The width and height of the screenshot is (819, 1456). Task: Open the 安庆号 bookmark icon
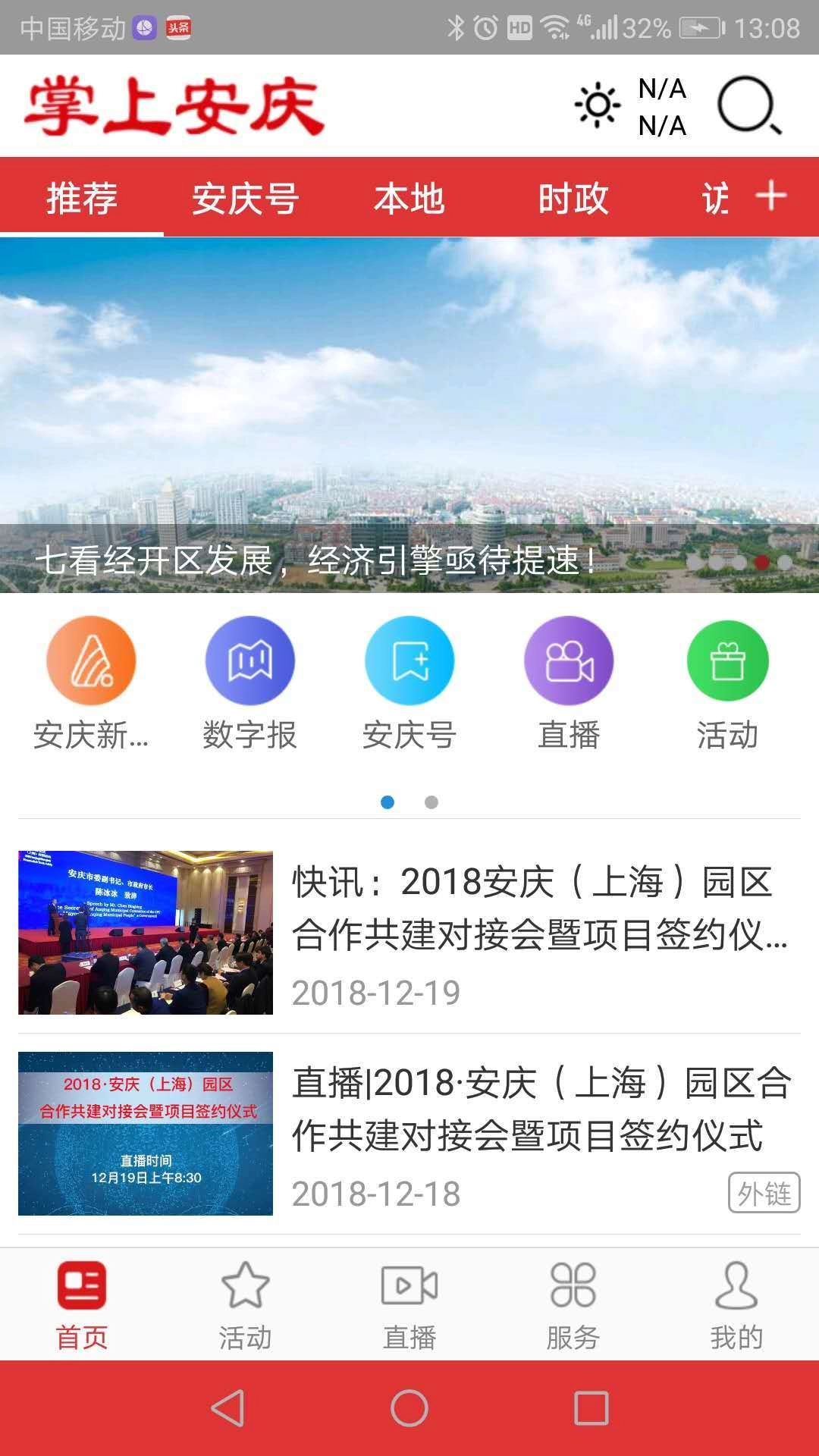coord(409,660)
